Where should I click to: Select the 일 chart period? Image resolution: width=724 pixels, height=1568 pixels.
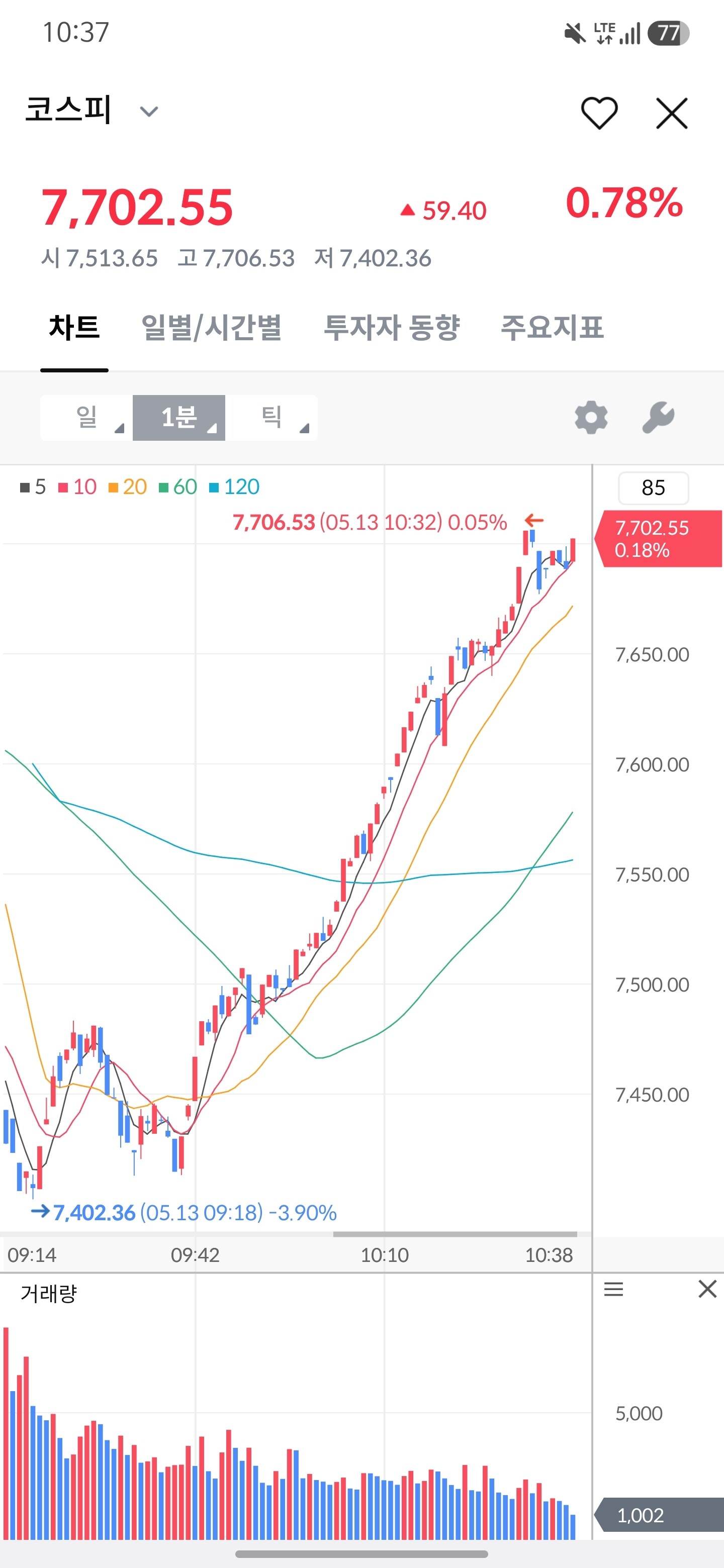(x=86, y=418)
